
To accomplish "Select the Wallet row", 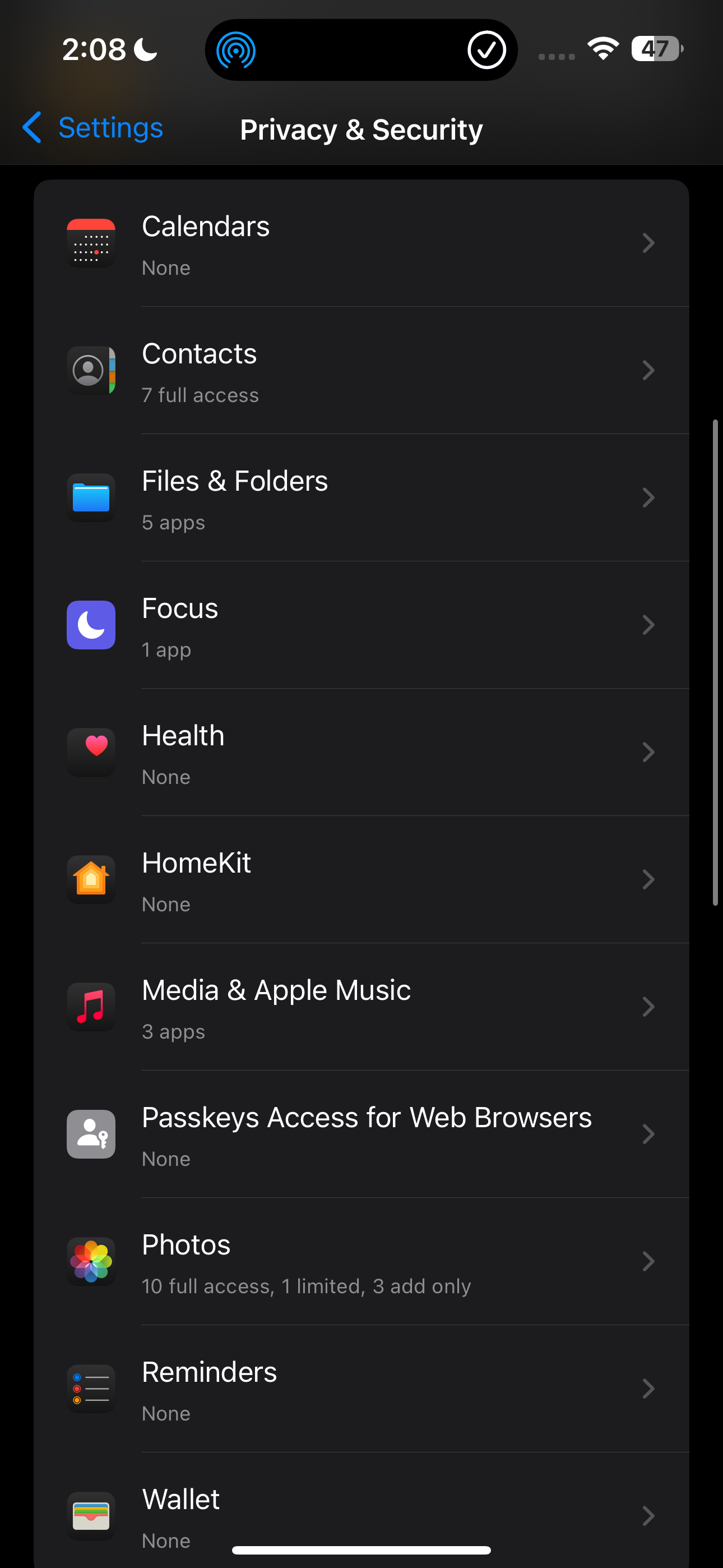I will tap(360, 1510).
